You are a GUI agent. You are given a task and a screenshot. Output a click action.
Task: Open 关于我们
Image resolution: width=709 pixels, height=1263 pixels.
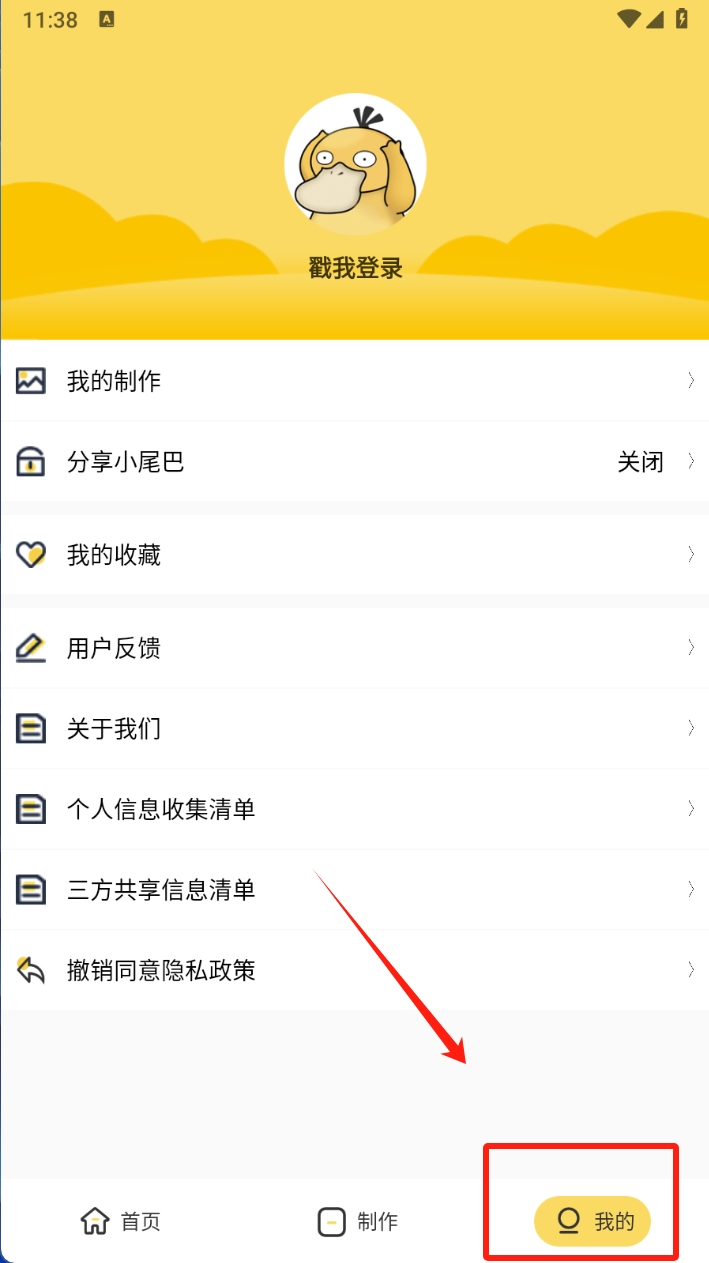[354, 729]
